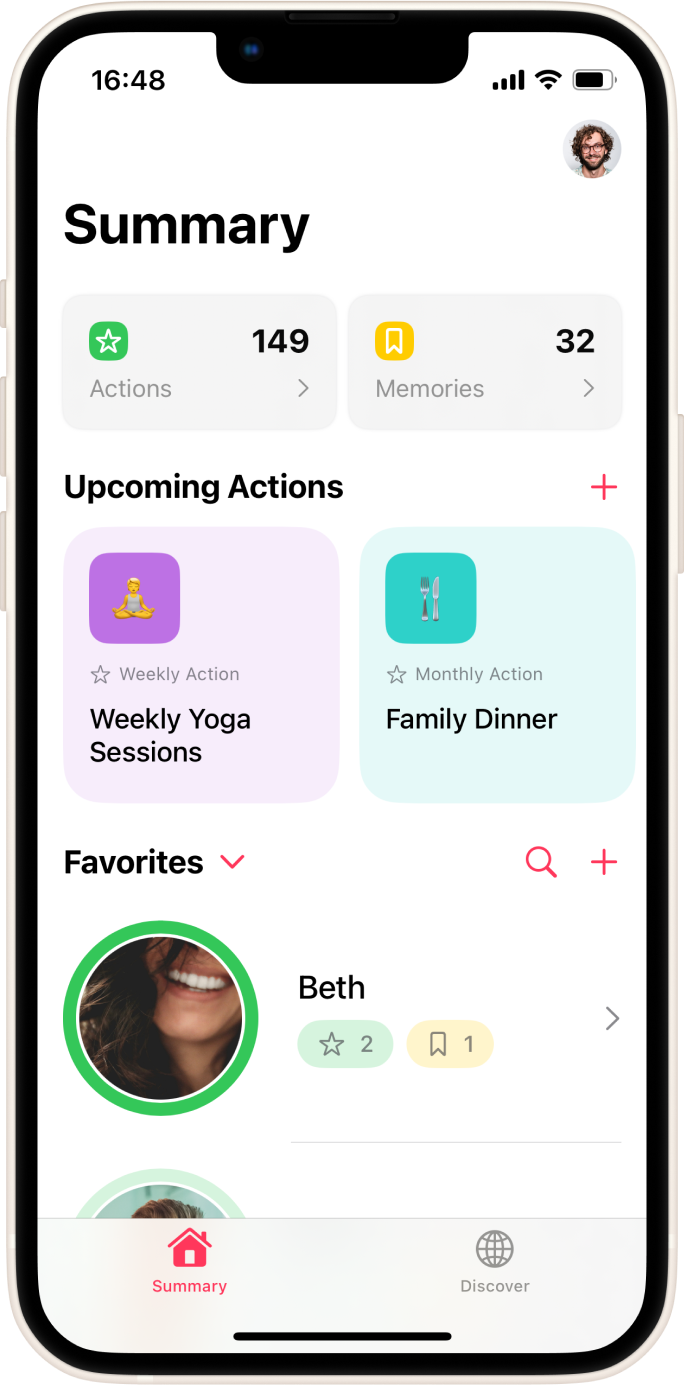Switch to the Discover tab
Viewport: 684px width, 1385px height.
(x=495, y=1262)
